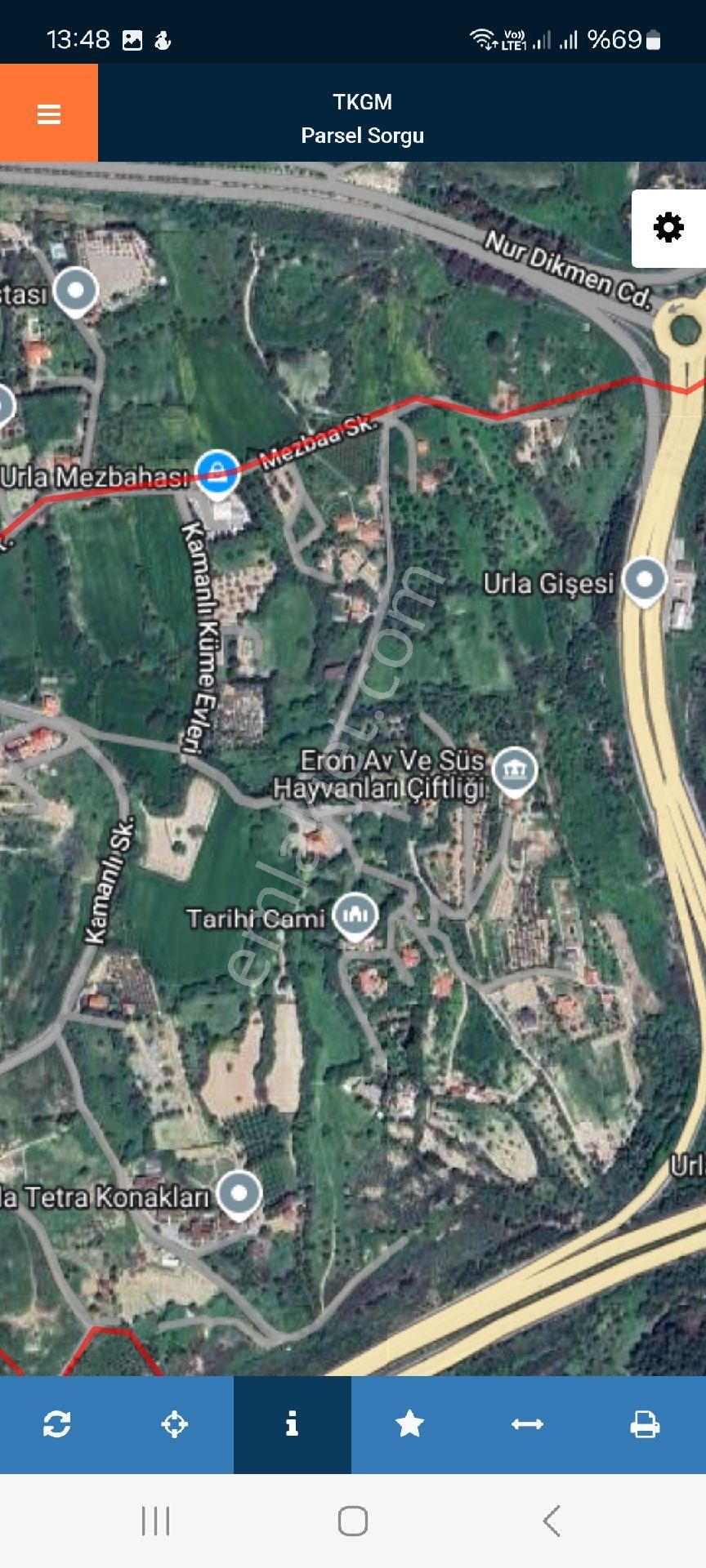Screen dimensions: 706x1568
Task: Open the navigation drawer with the hamburger menu
Action: (48, 114)
